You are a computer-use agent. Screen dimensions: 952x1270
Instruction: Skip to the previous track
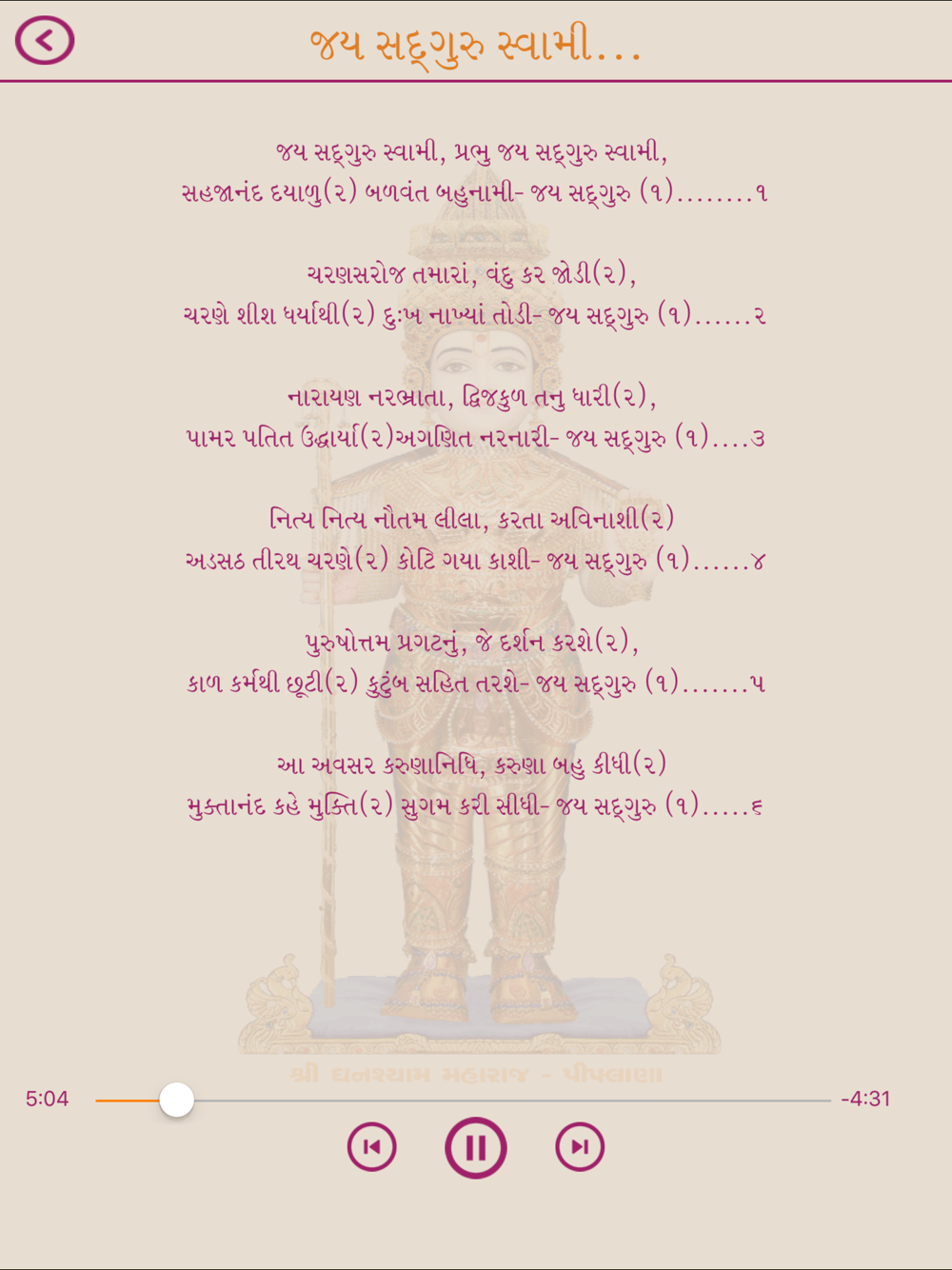click(x=371, y=1147)
